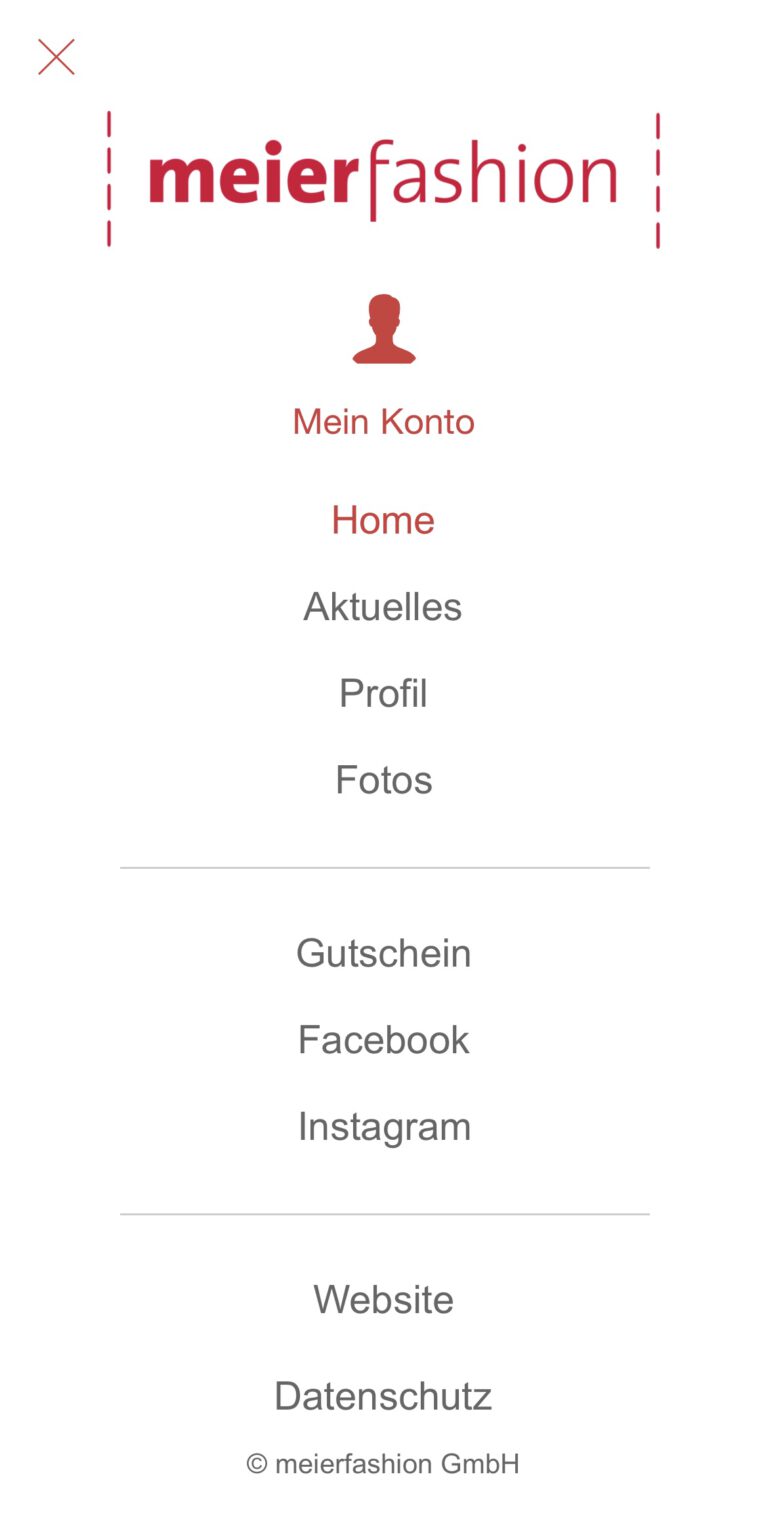Open the Aktuelles section

383,607
